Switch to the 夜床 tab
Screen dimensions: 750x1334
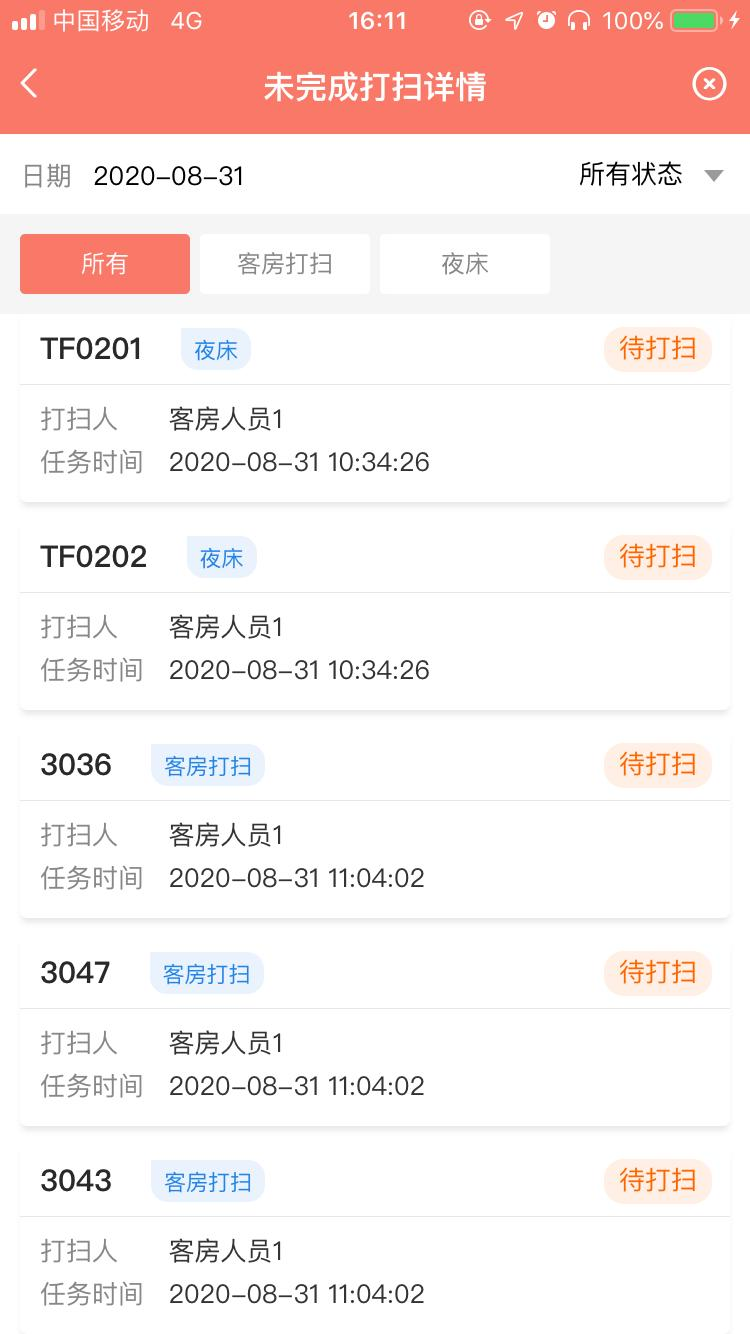pos(465,264)
